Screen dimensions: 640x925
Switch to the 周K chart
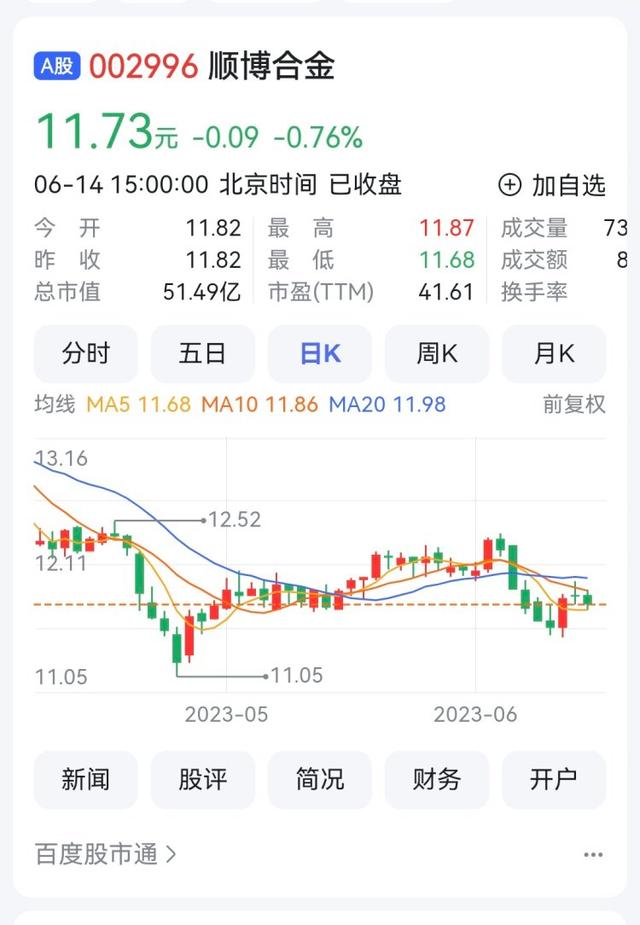(x=436, y=353)
